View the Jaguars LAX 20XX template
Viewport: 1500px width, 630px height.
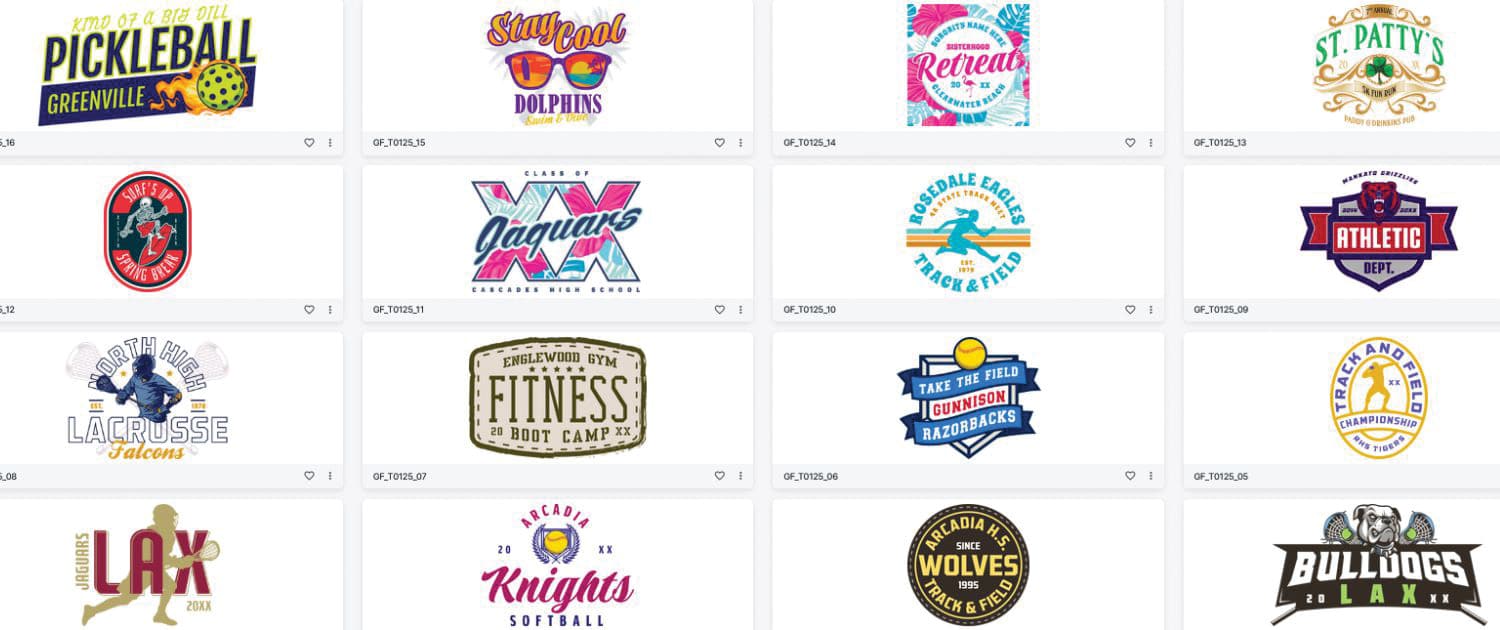(147, 565)
